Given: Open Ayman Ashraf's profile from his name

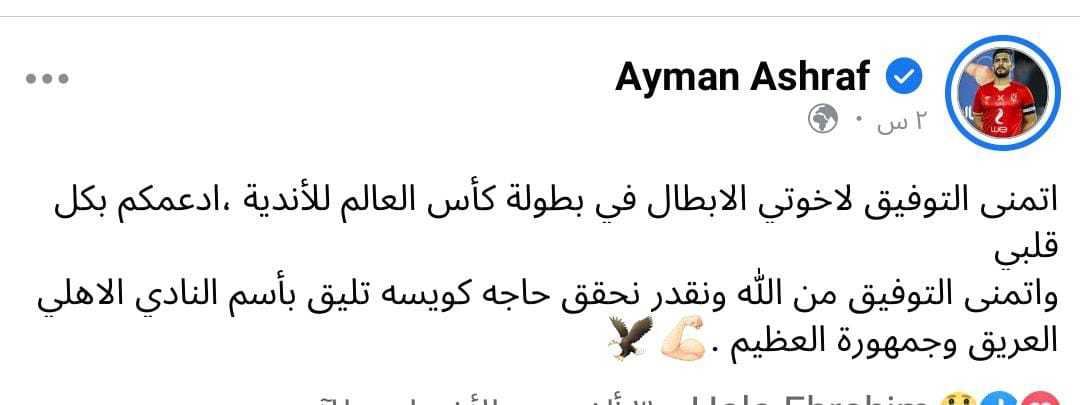Looking at the screenshot, I should click(742, 77).
